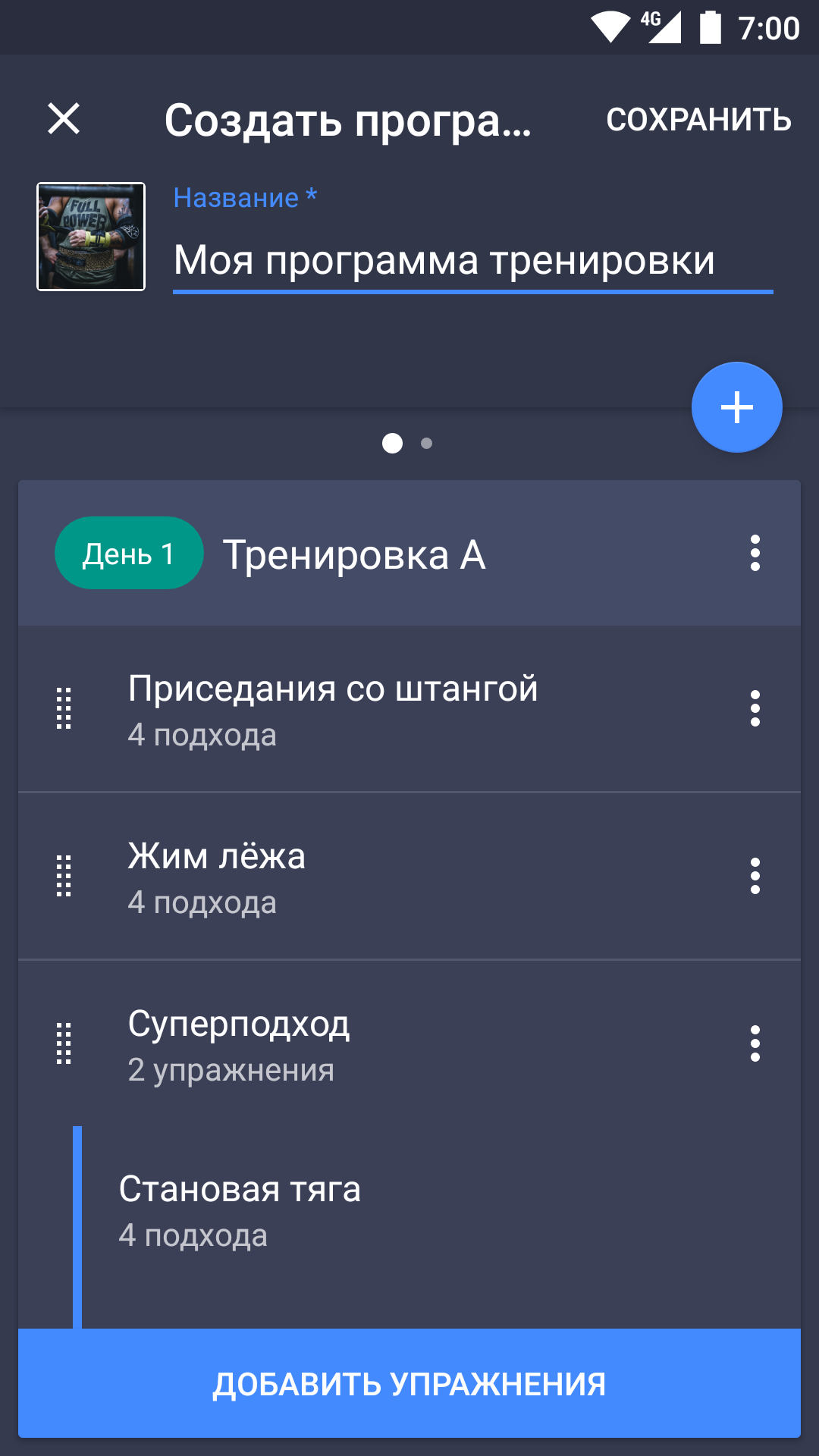Change the program cover image
819x1456 pixels.
pos(91,237)
